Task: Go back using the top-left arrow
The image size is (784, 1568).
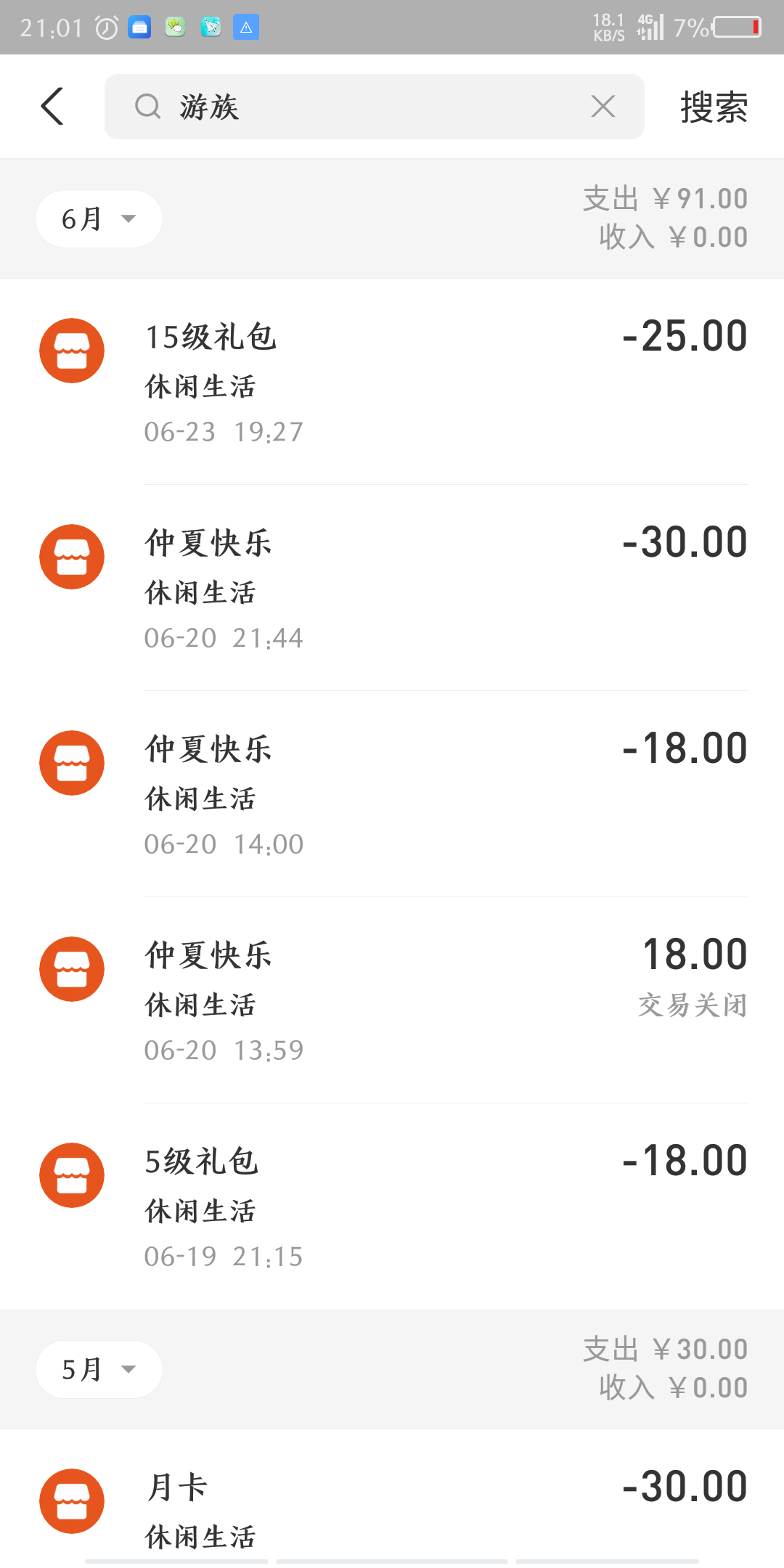Action: point(52,107)
